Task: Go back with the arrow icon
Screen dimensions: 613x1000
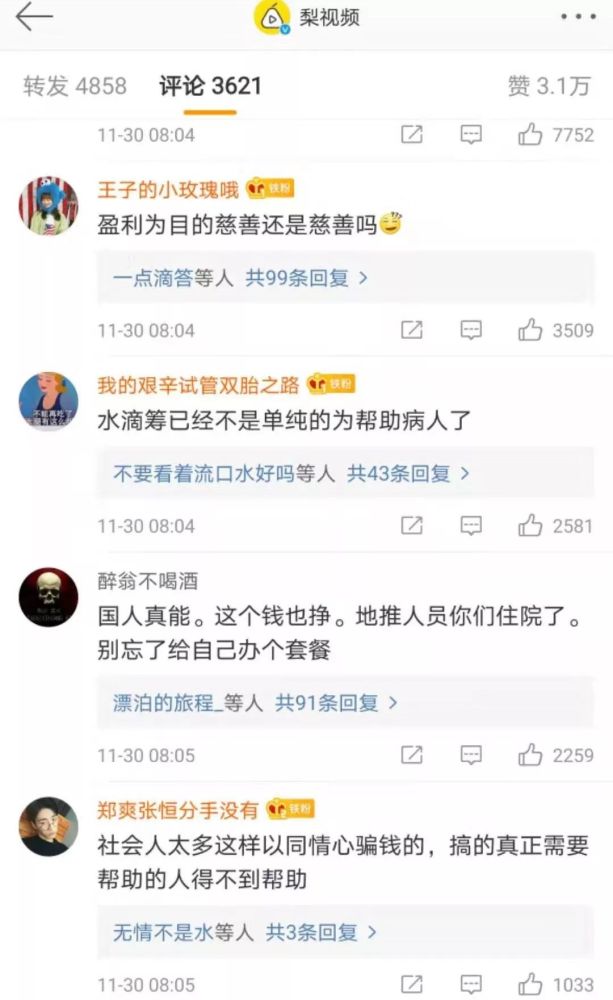Action: click(x=33, y=17)
